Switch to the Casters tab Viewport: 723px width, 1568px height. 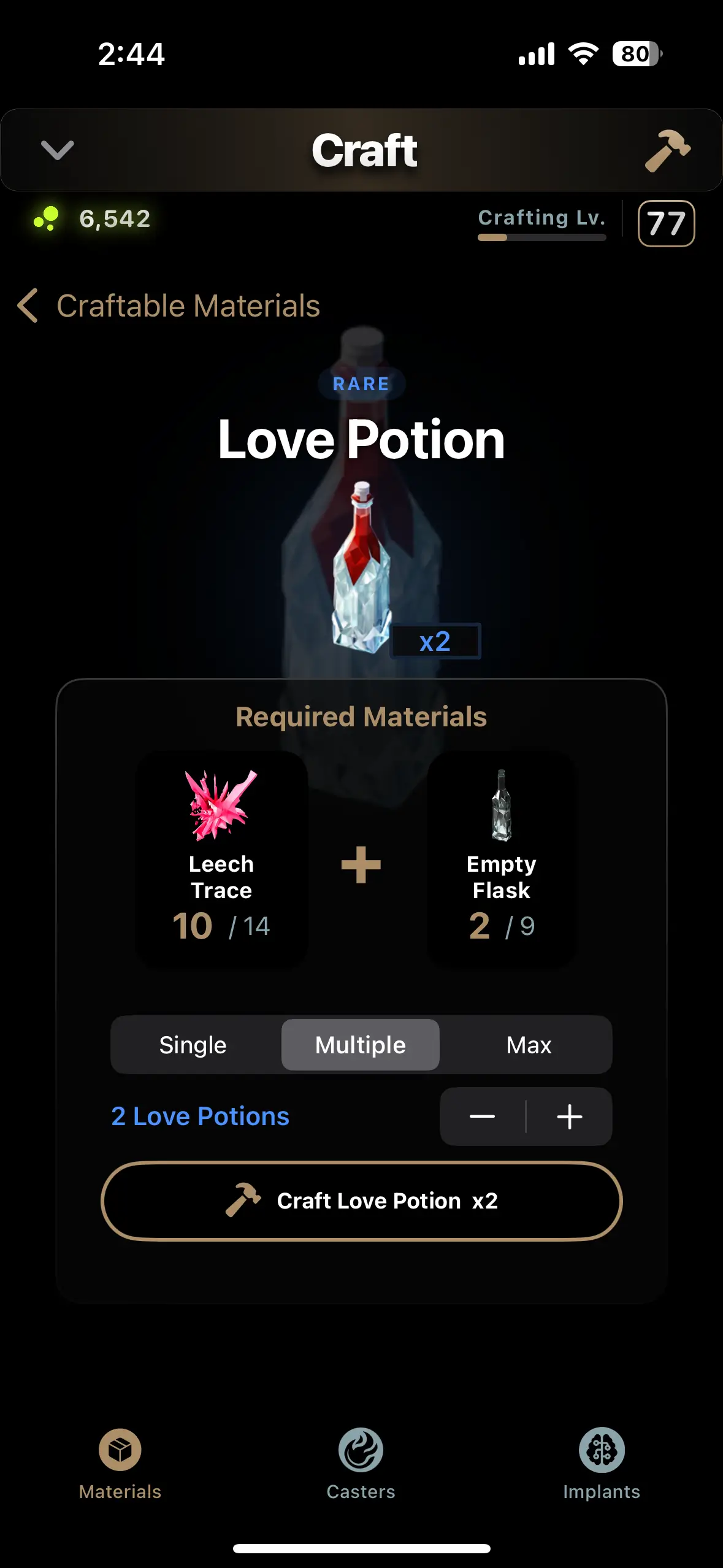point(361,1463)
